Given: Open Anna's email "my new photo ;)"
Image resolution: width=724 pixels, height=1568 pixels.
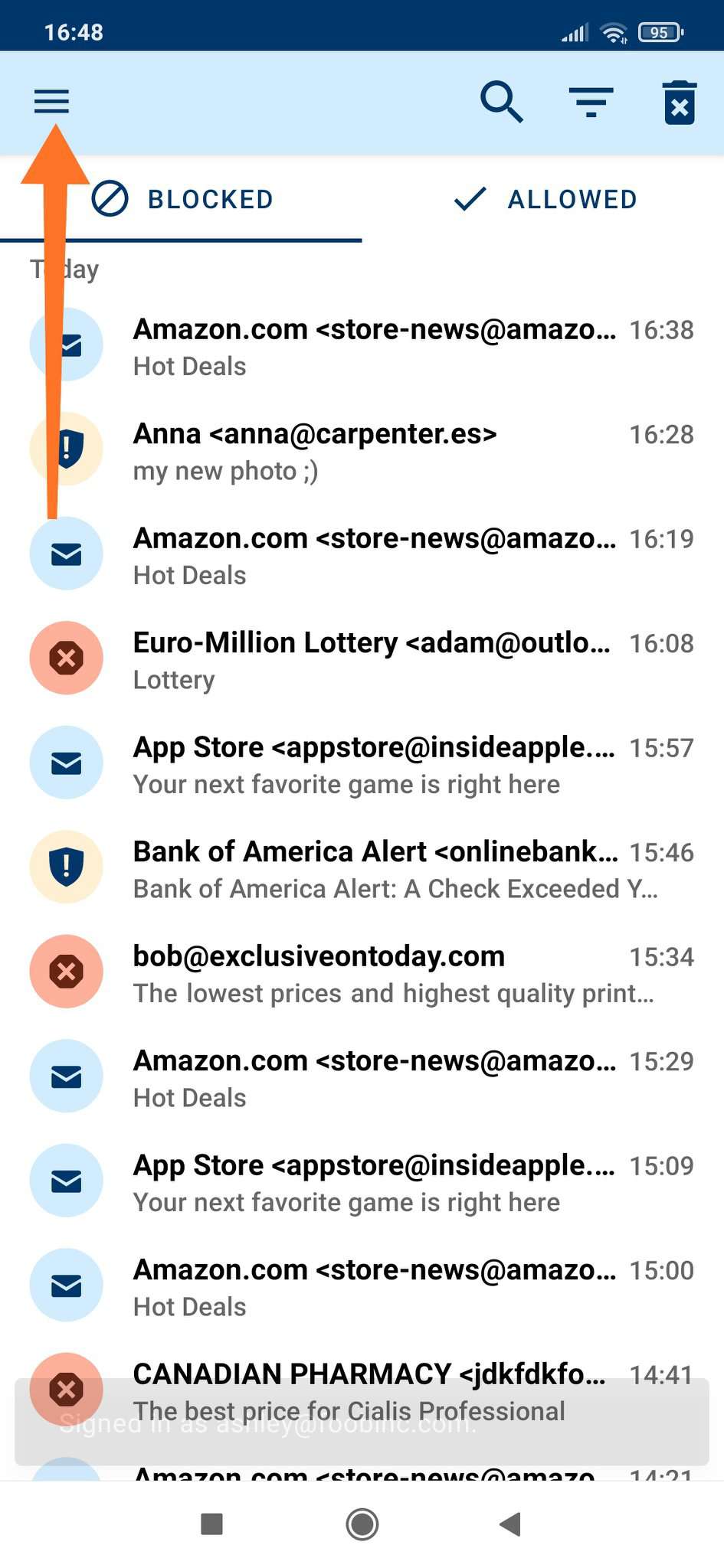Looking at the screenshot, I should pyautogui.click(x=374, y=452).
